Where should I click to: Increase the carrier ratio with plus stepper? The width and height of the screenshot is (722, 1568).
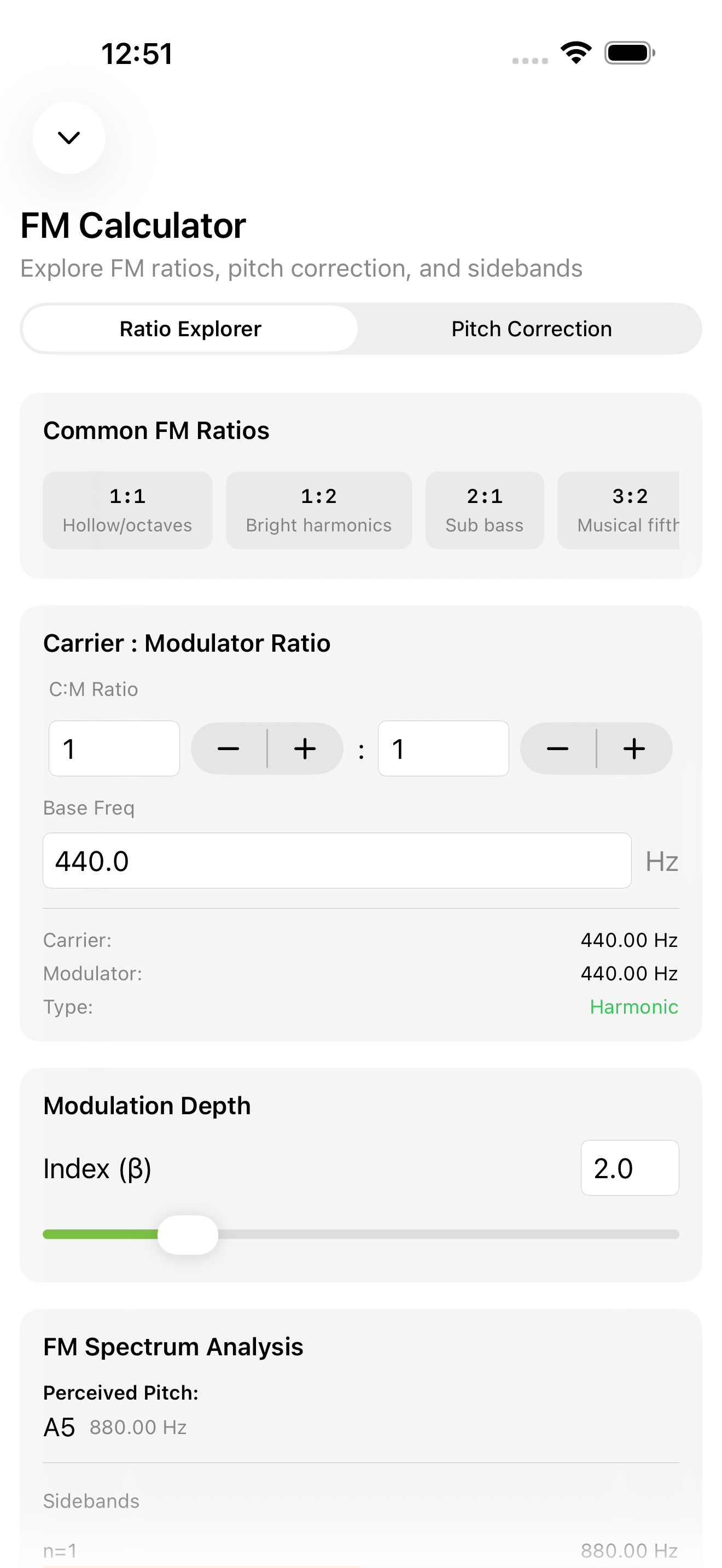coord(305,748)
